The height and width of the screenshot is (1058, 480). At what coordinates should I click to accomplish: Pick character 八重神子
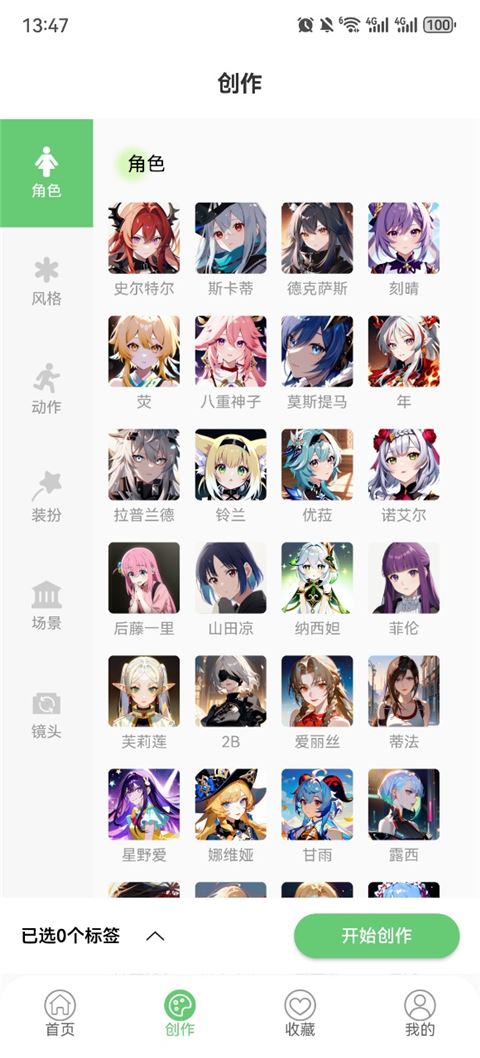pyautogui.click(x=231, y=363)
